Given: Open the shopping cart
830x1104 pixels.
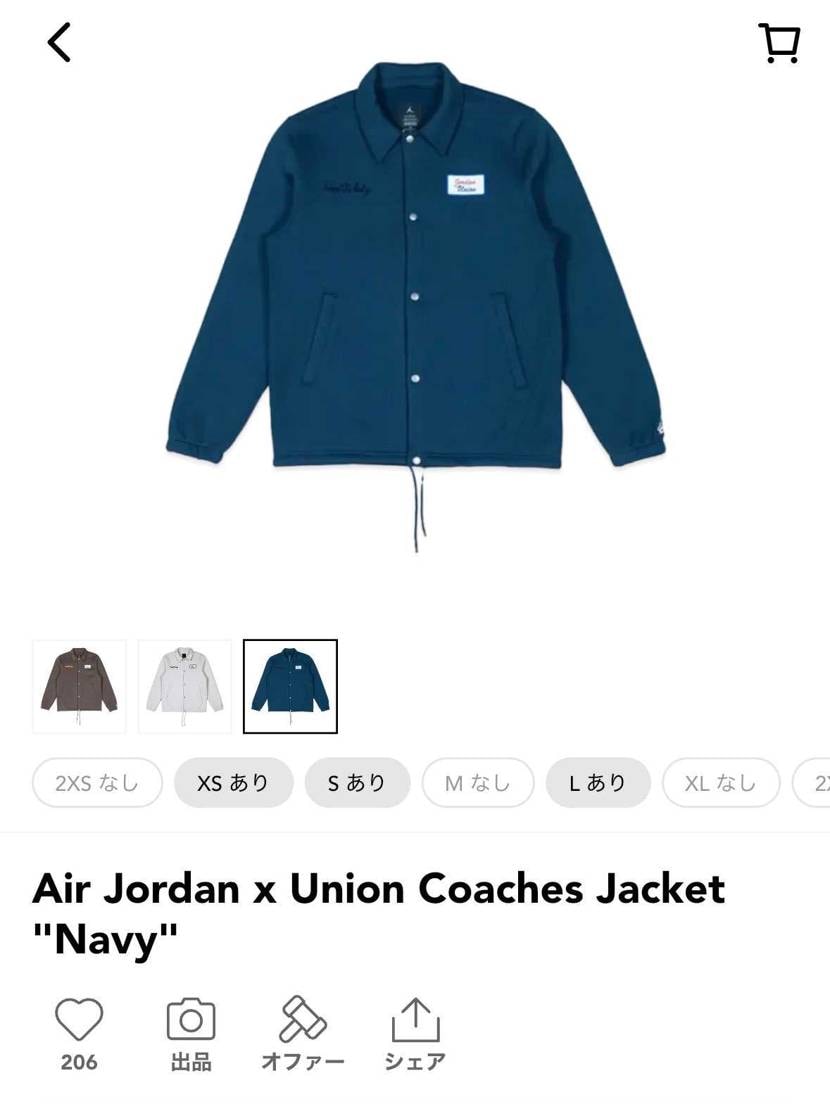Looking at the screenshot, I should [x=779, y=43].
